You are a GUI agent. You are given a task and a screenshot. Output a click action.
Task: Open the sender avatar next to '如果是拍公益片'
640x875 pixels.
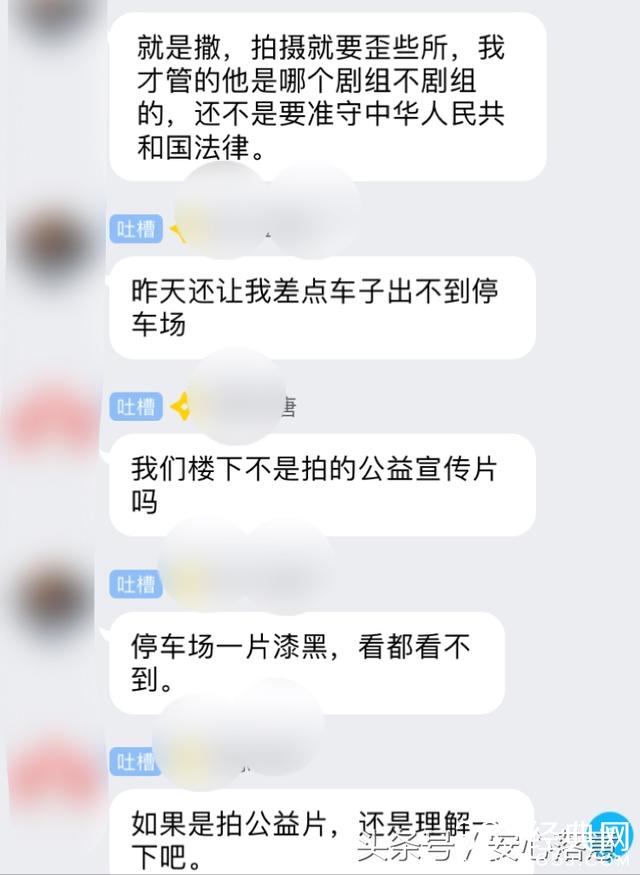pyautogui.click(x=52, y=777)
